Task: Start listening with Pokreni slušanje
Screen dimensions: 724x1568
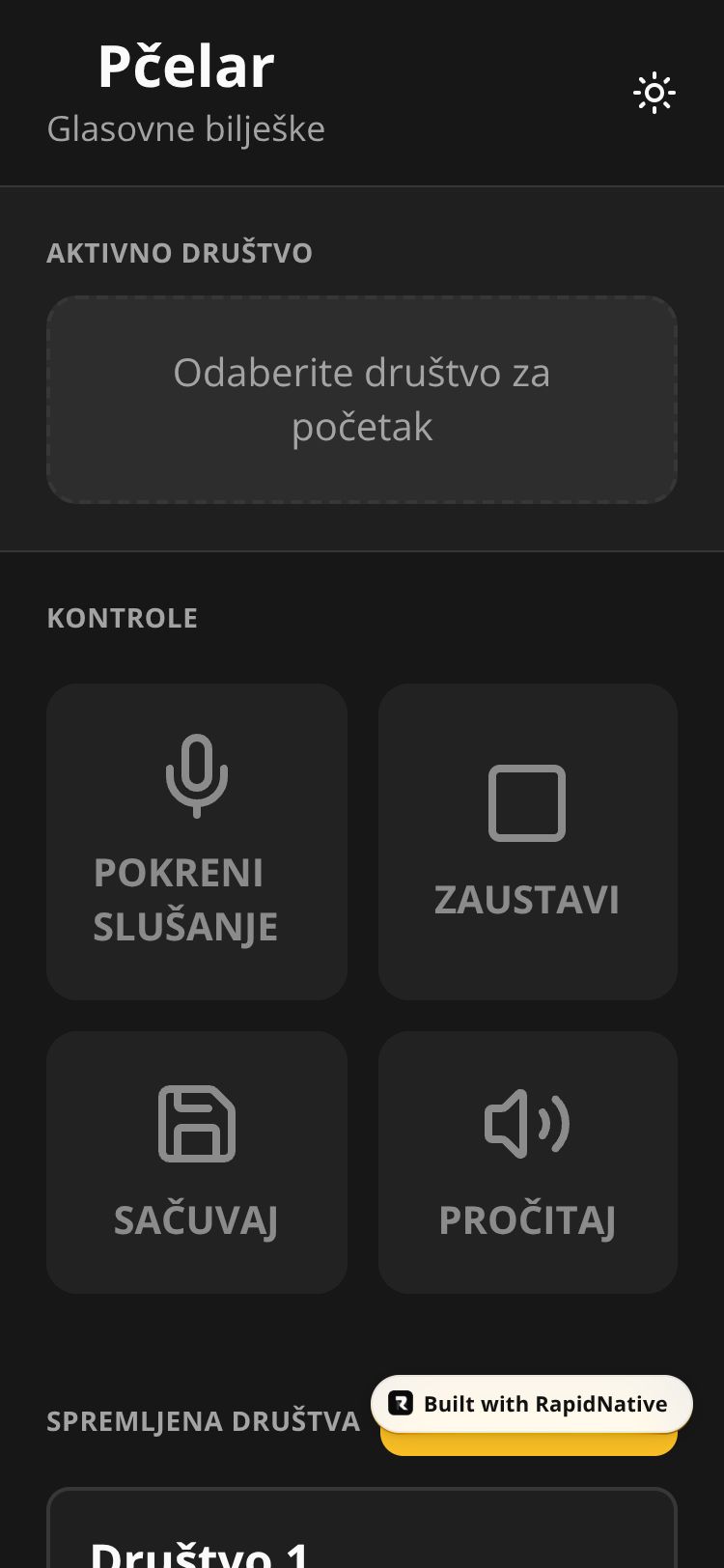Action: (197, 842)
